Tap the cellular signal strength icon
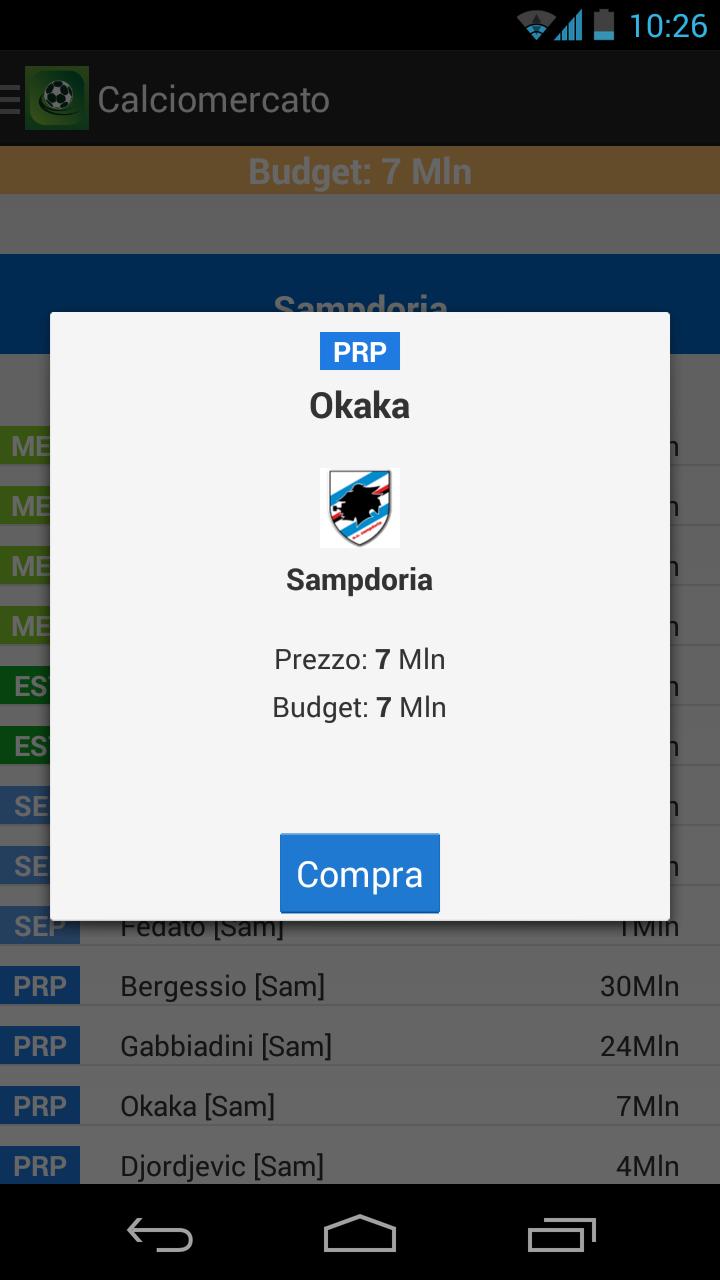This screenshot has width=720, height=1280. click(x=570, y=26)
